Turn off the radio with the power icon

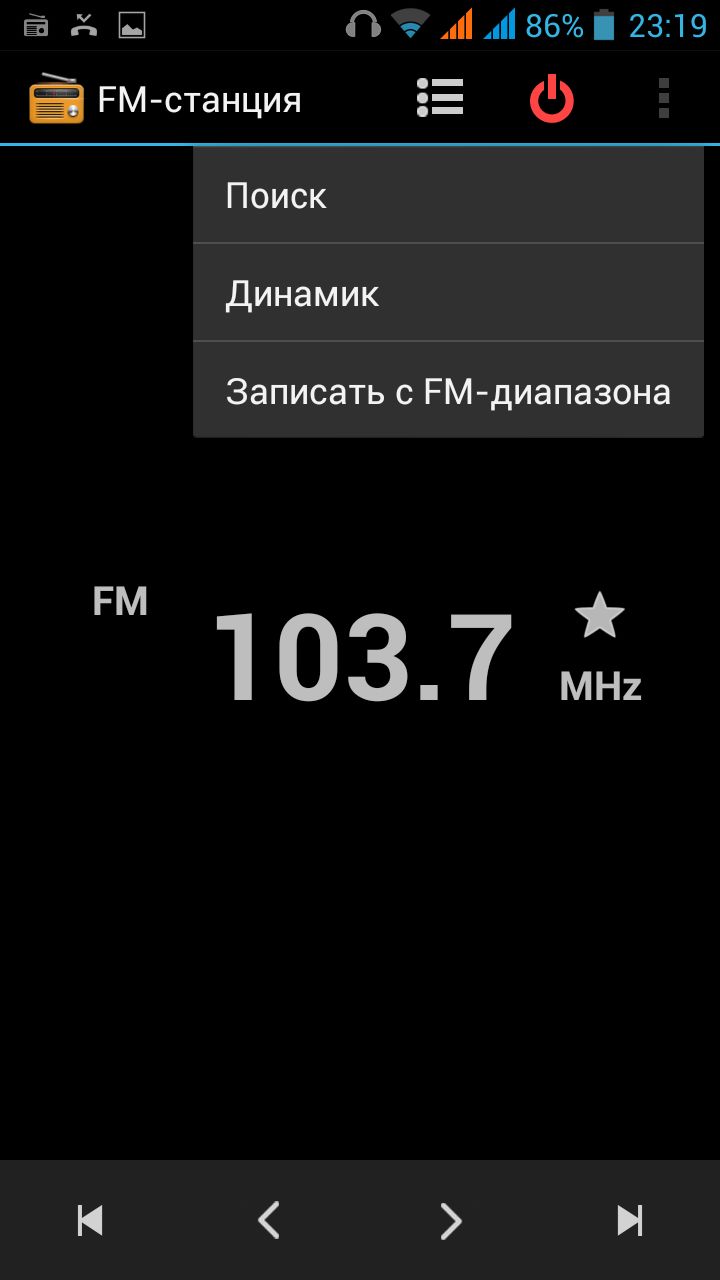551,99
